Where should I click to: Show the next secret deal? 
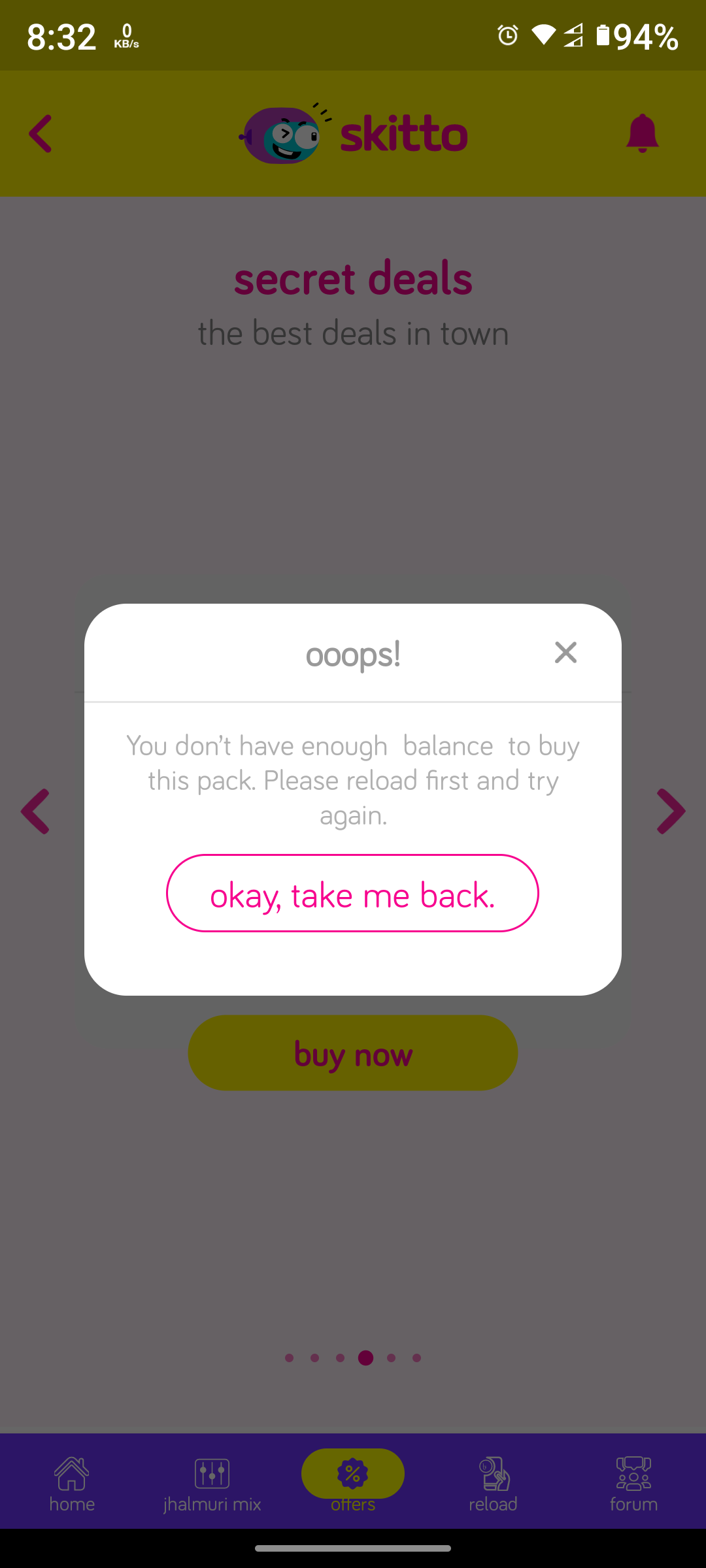(x=671, y=811)
